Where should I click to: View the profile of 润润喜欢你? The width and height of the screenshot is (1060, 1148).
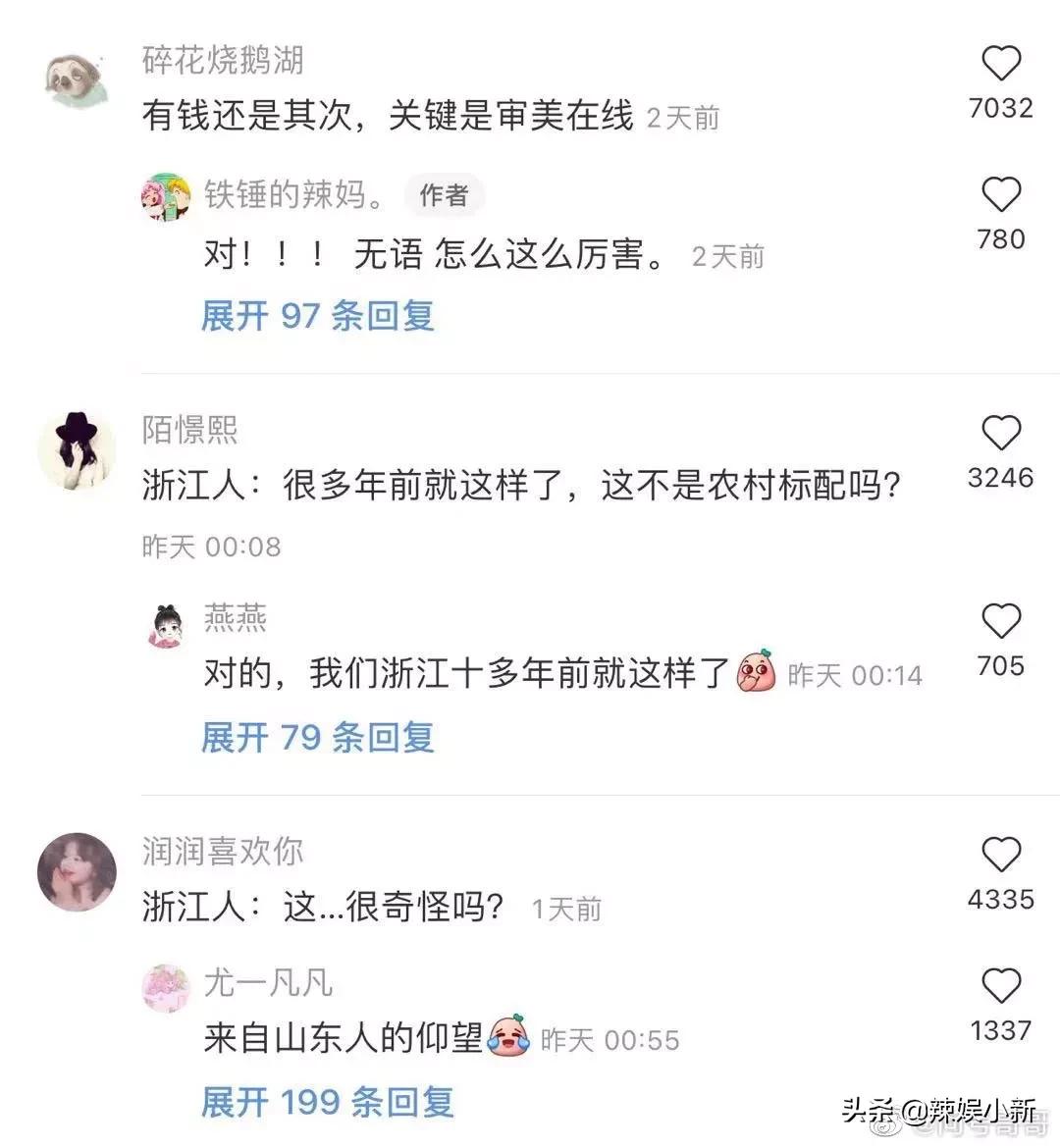click(x=77, y=872)
